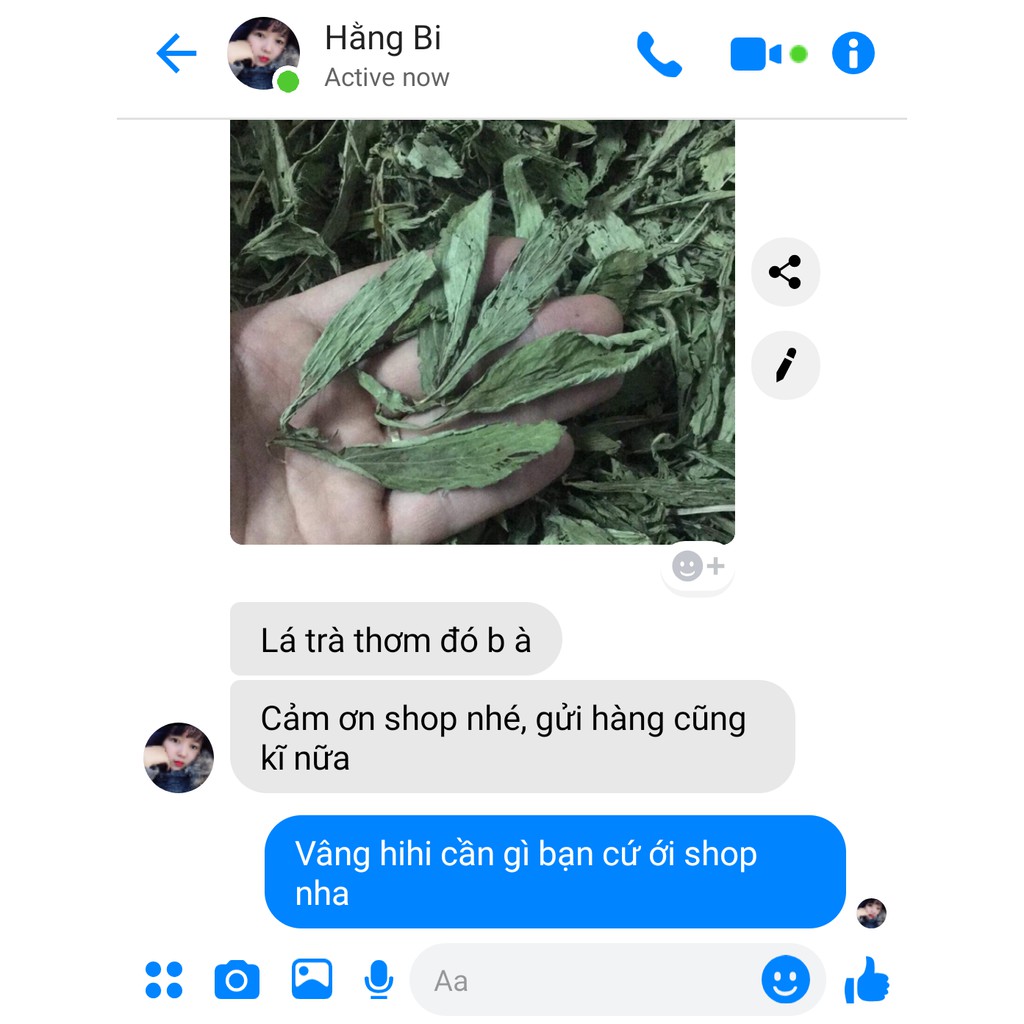Send a thumbs-up like
This screenshot has height=1024, width=1024.
pyautogui.click(x=866, y=980)
